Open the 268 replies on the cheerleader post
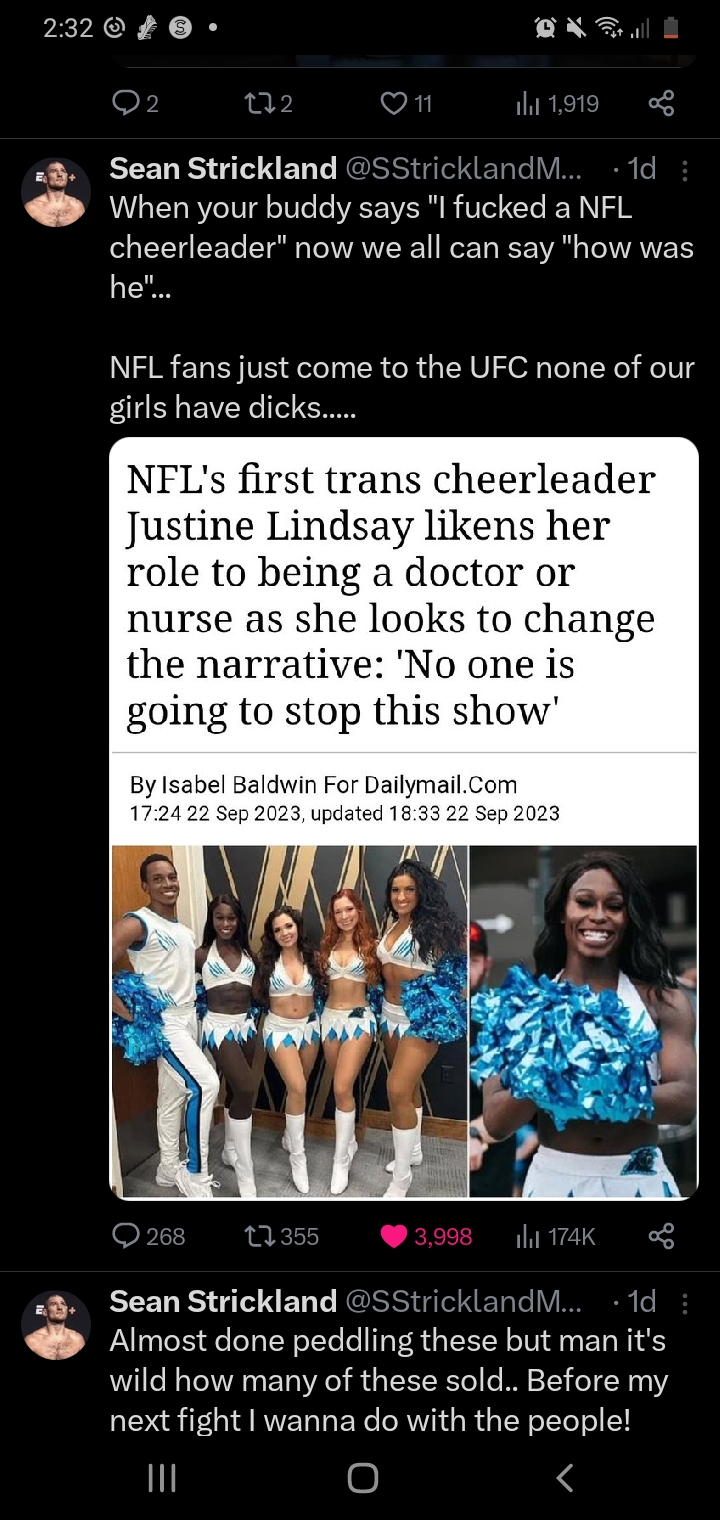Image resolution: width=720 pixels, height=1520 pixels. point(148,1237)
